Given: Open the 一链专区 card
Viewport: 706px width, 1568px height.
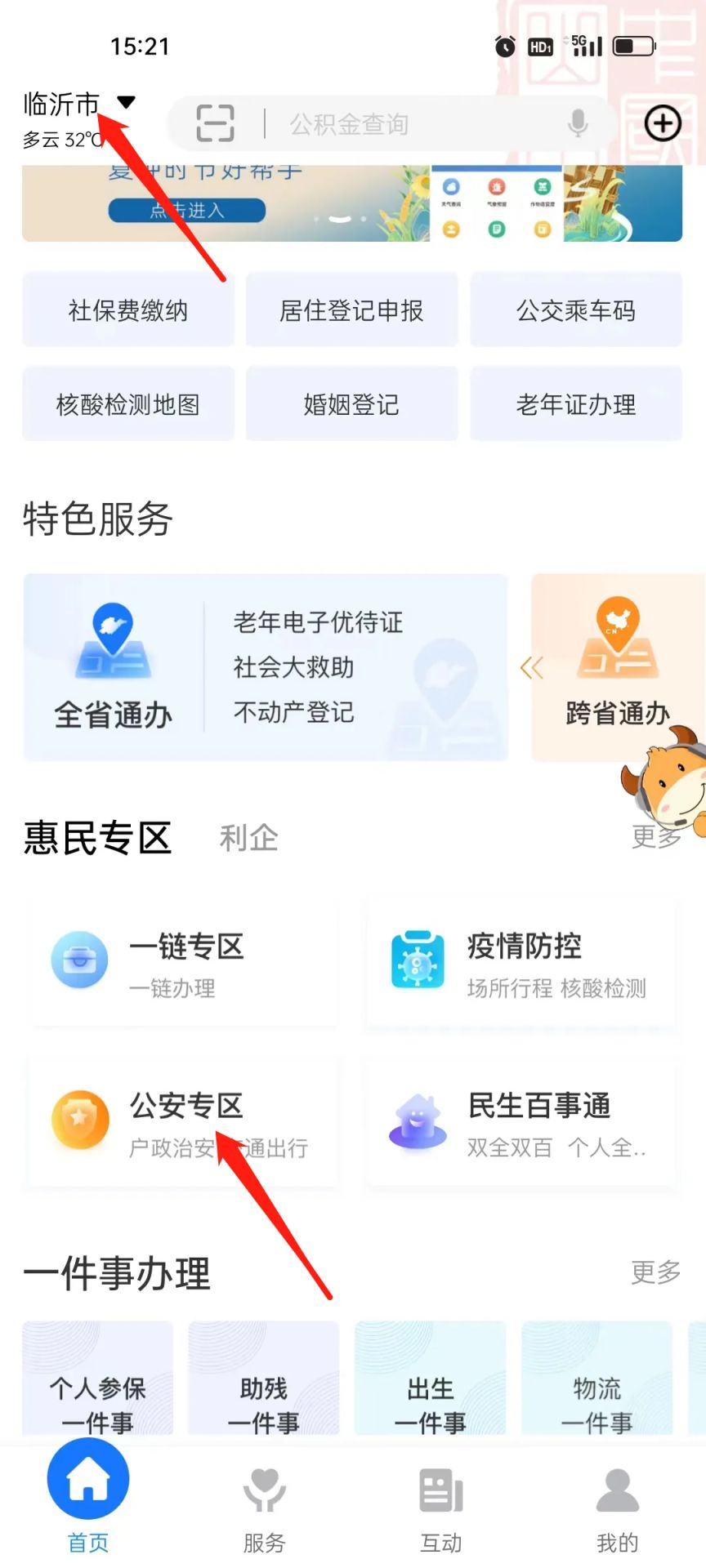Looking at the screenshot, I should 184,964.
